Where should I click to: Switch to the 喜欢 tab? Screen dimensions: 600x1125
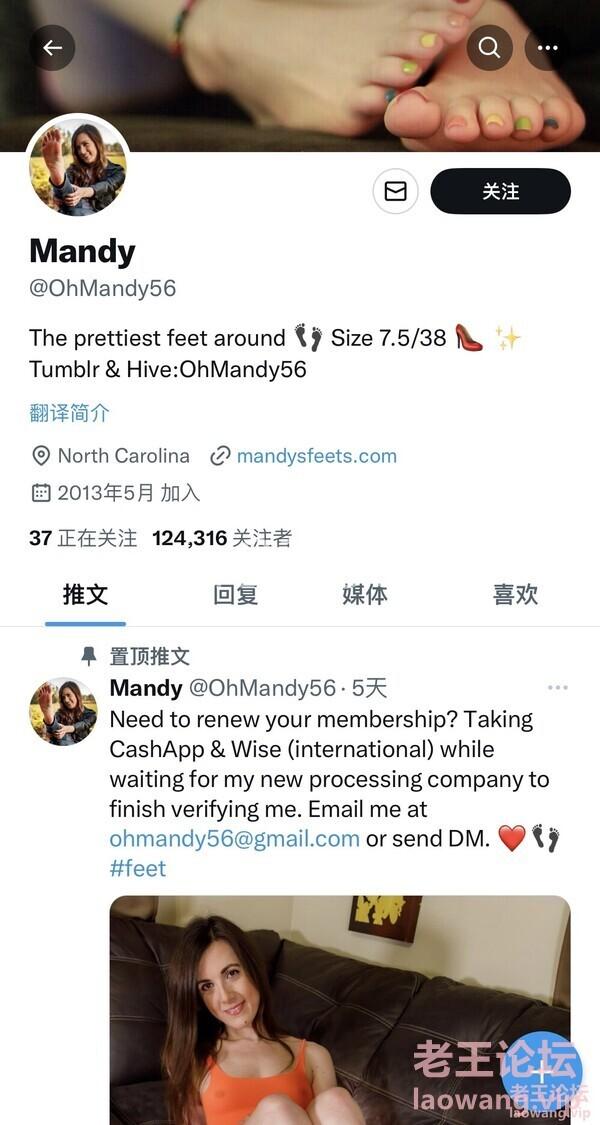click(515, 594)
